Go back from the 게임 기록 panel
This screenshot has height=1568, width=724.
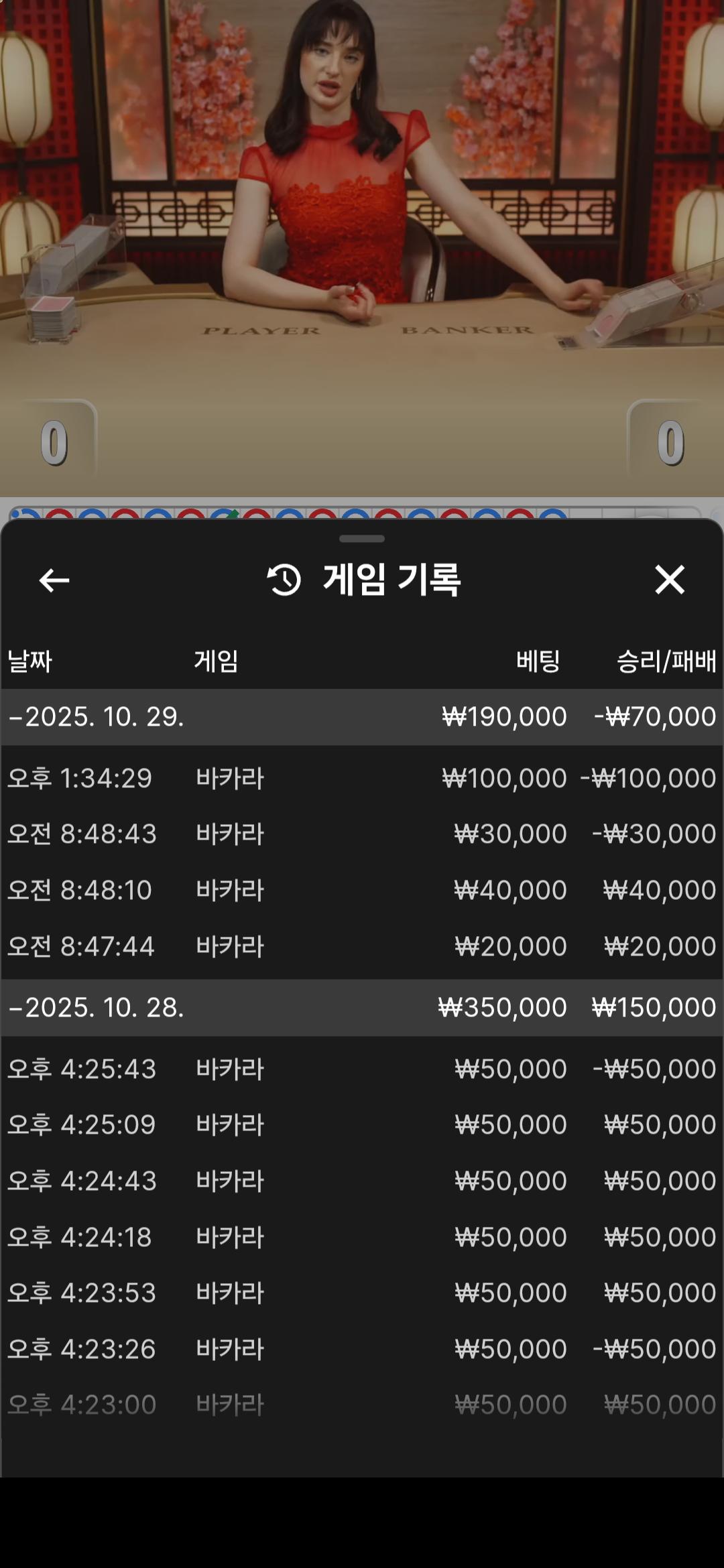tap(54, 580)
